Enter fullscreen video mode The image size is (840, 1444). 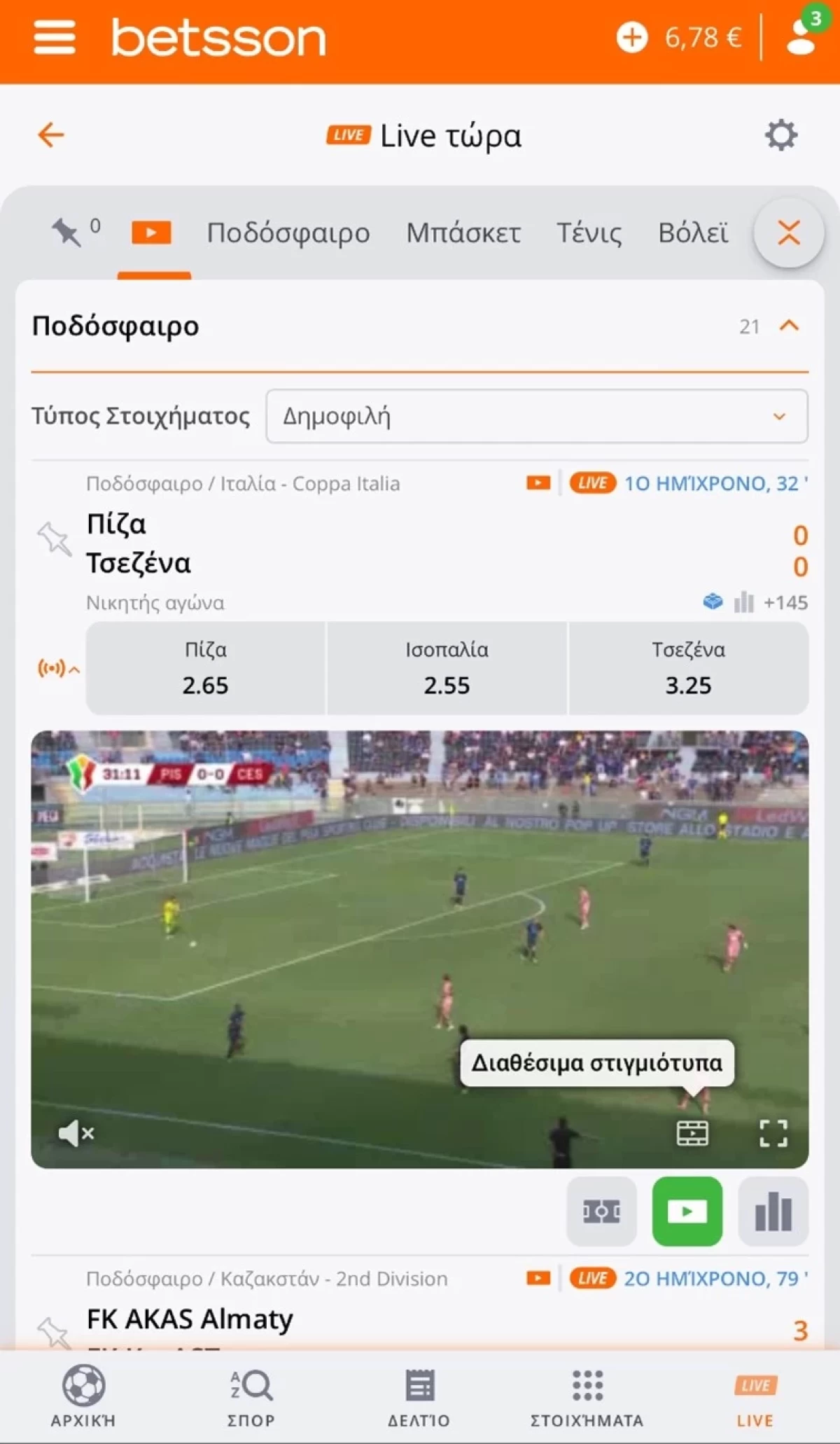pyautogui.click(x=773, y=1132)
